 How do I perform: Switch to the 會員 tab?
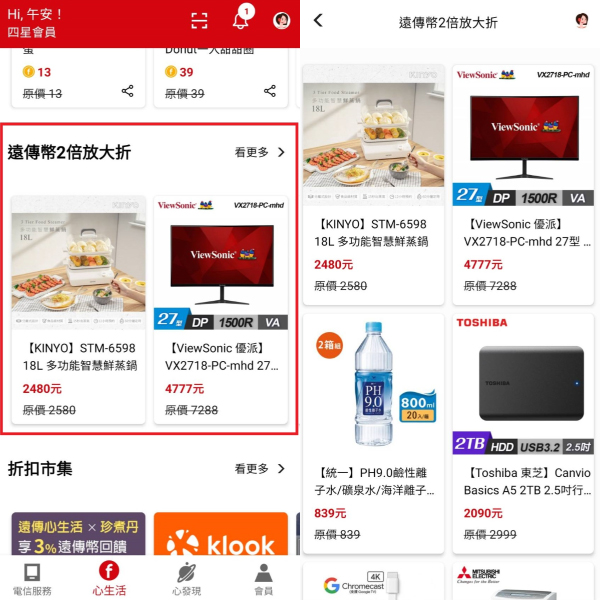263,579
